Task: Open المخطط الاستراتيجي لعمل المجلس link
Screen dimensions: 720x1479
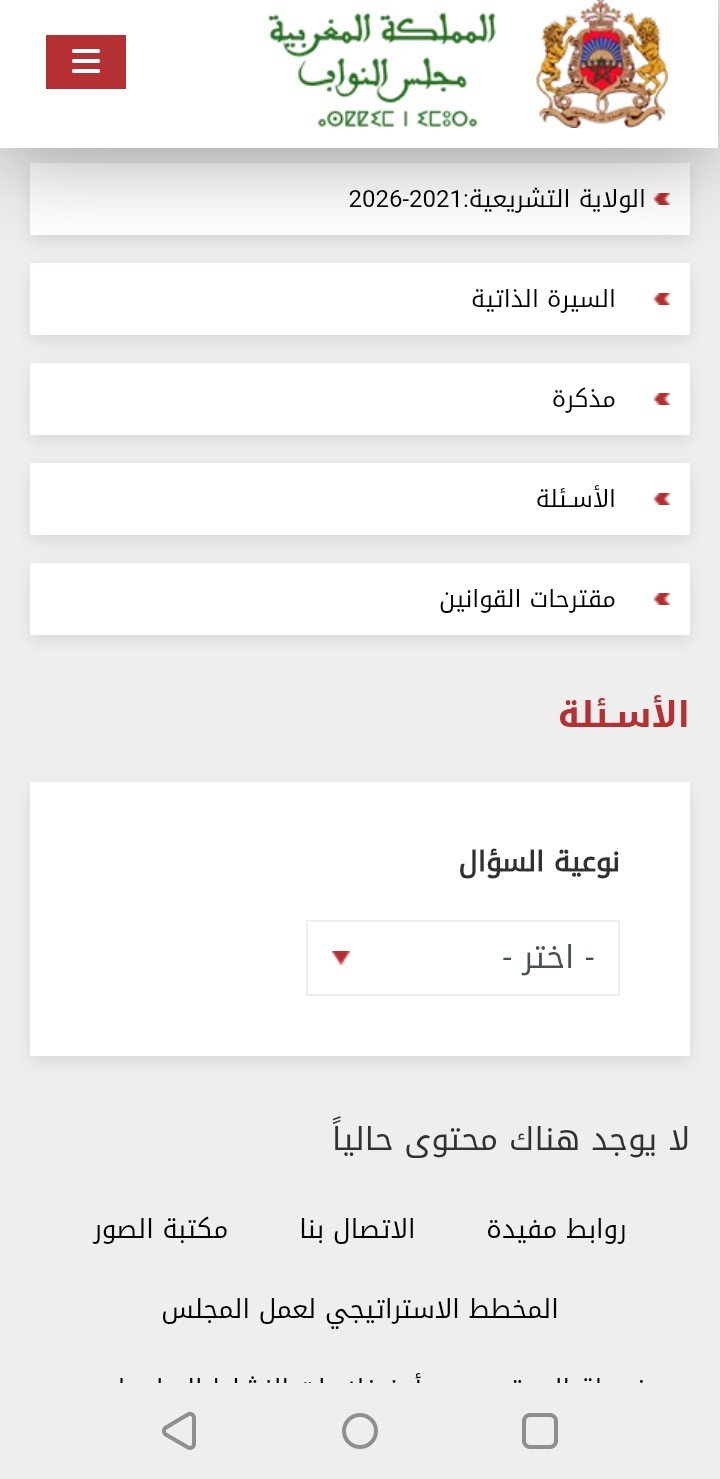Action: (x=360, y=1309)
